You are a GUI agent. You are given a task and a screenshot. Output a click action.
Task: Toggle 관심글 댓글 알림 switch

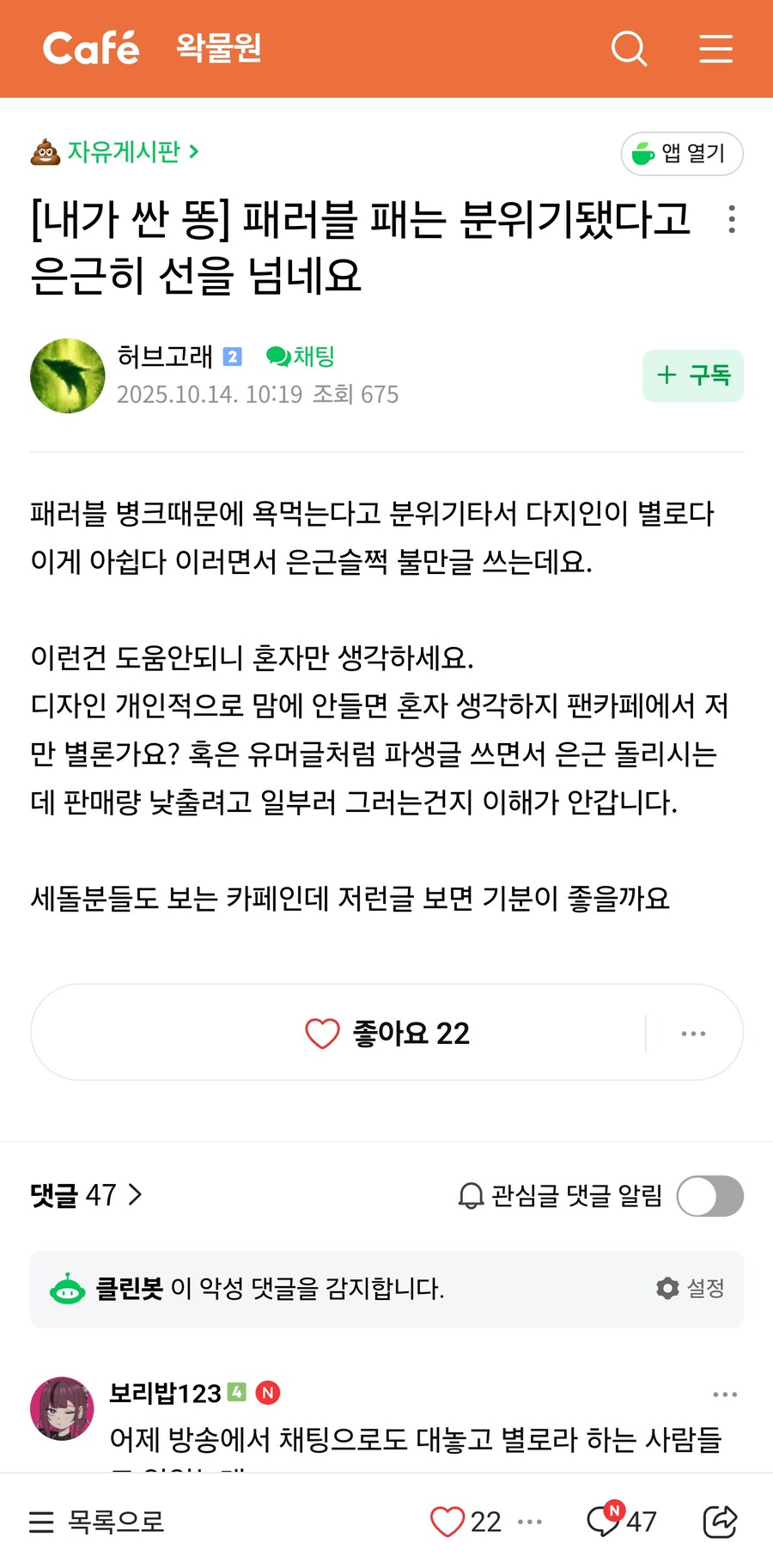[x=709, y=1196]
